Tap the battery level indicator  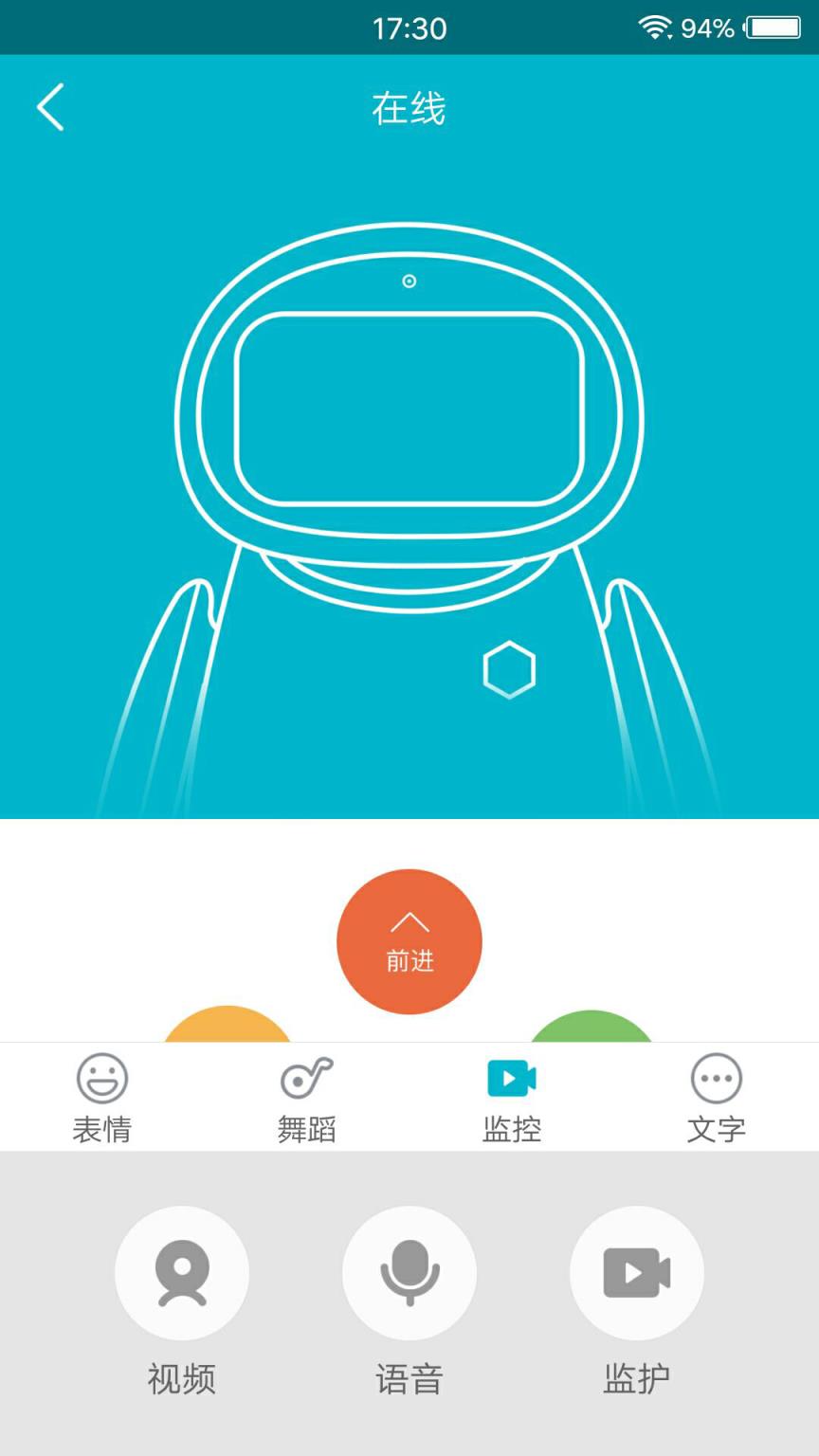(773, 25)
